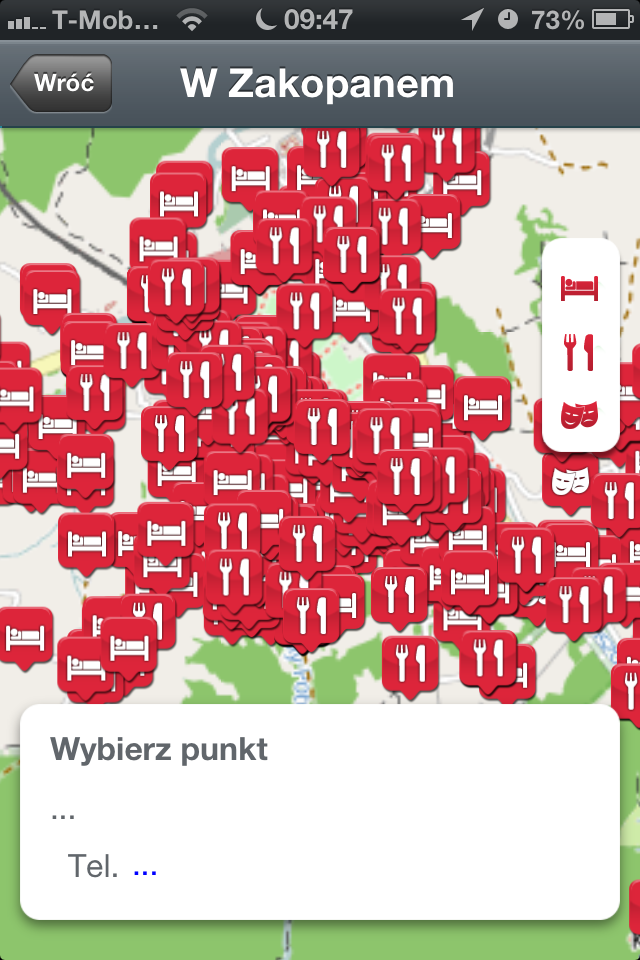Filter map by accommodation bed icon
The width and height of the screenshot is (640, 960).
[579, 288]
